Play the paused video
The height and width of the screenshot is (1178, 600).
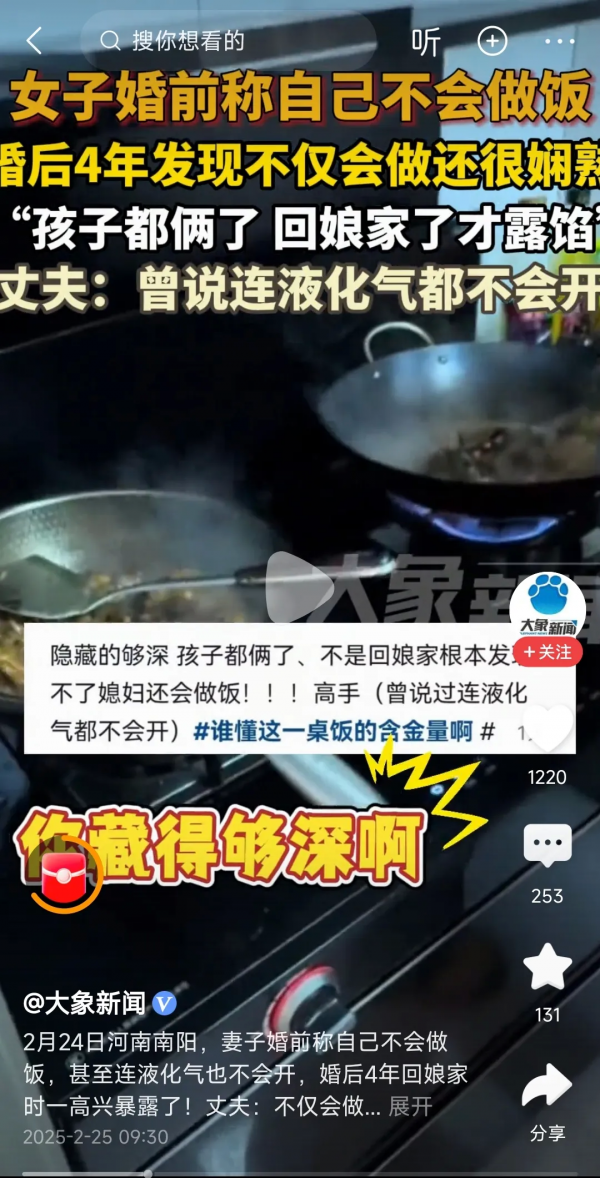pos(299,586)
